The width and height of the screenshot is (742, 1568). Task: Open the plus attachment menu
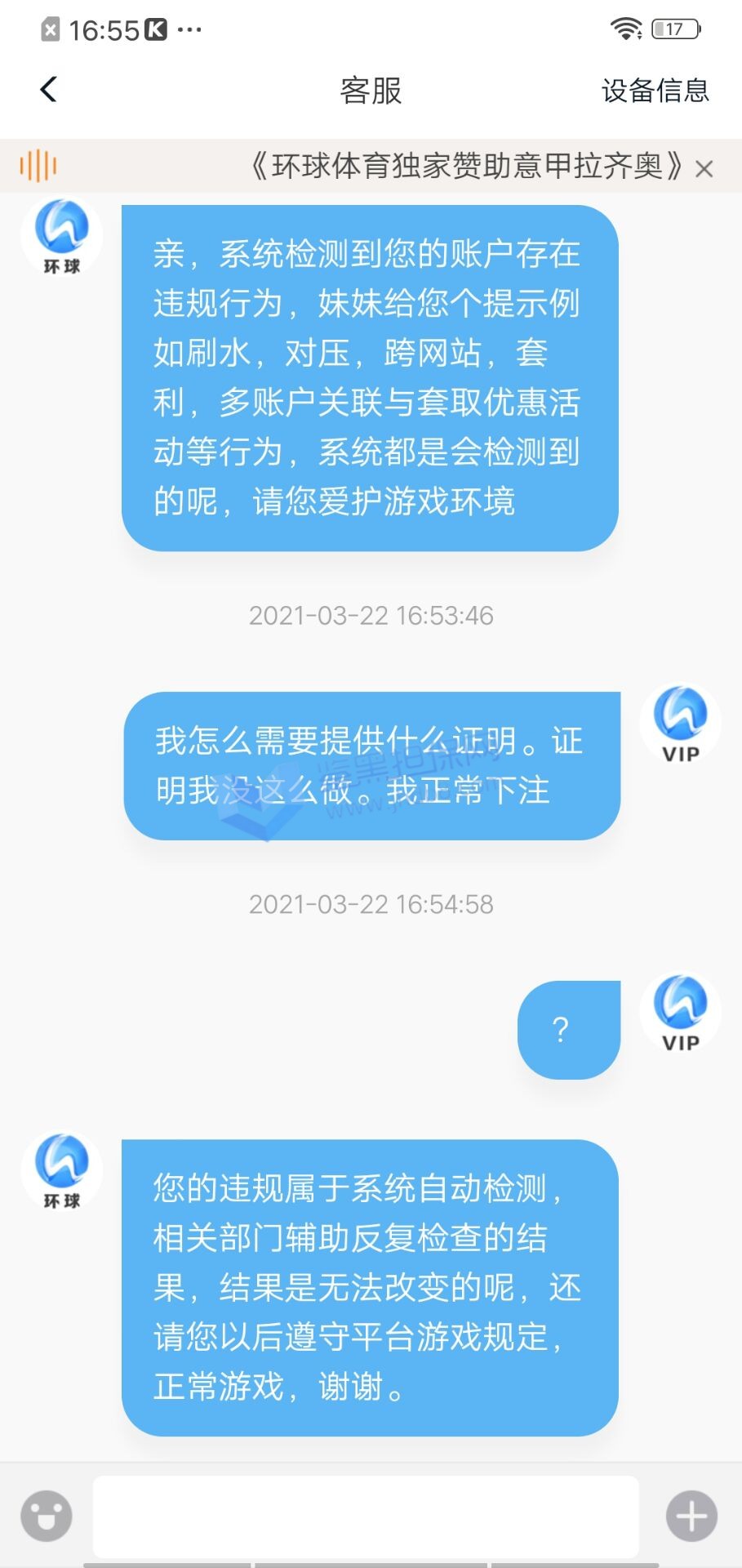tap(691, 1516)
